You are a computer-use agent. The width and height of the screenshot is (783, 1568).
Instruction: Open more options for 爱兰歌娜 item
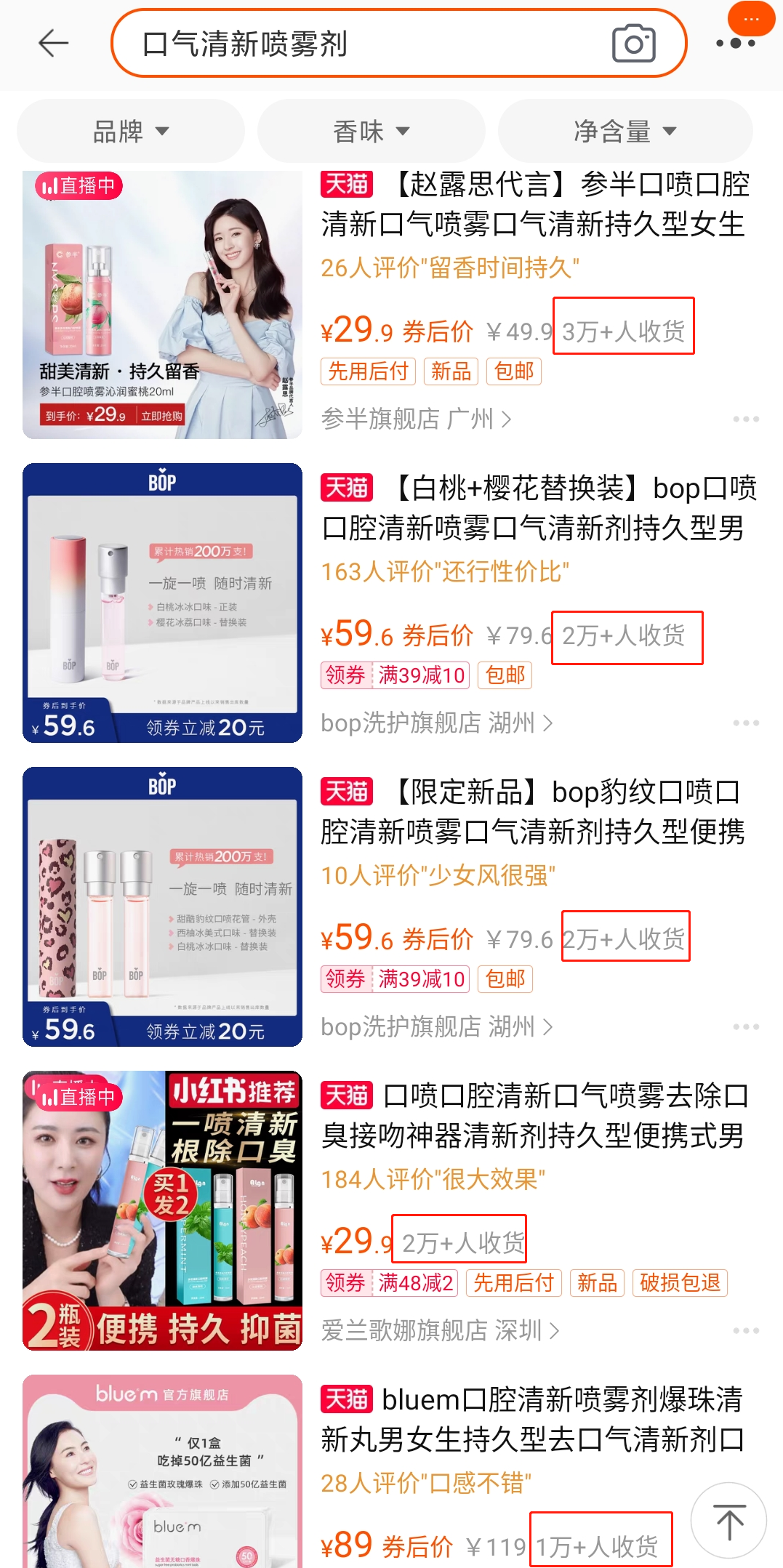point(746,1331)
